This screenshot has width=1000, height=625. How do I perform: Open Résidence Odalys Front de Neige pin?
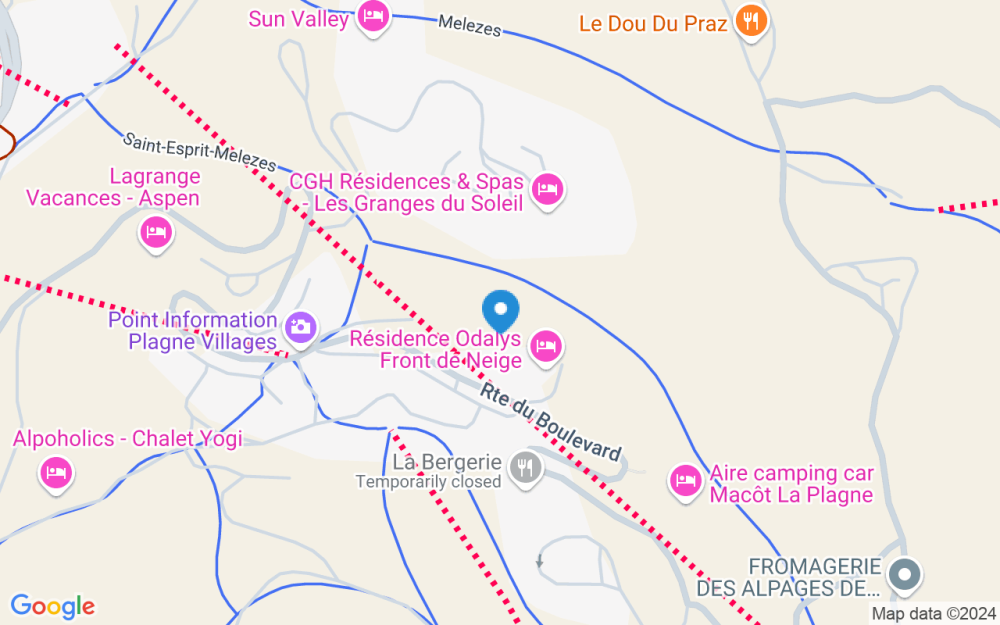click(545, 347)
